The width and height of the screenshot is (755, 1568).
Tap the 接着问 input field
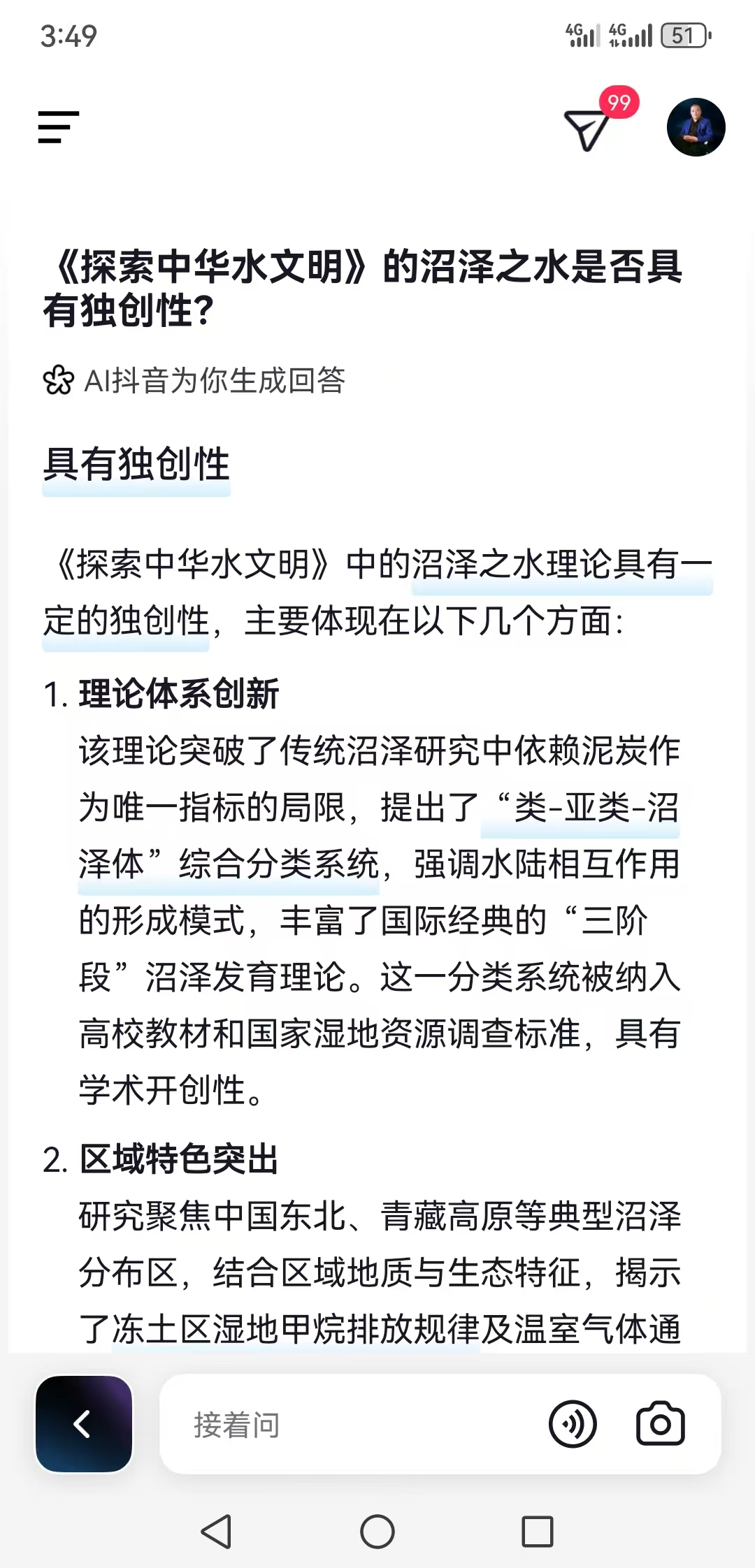click(x=350, y=1424)
